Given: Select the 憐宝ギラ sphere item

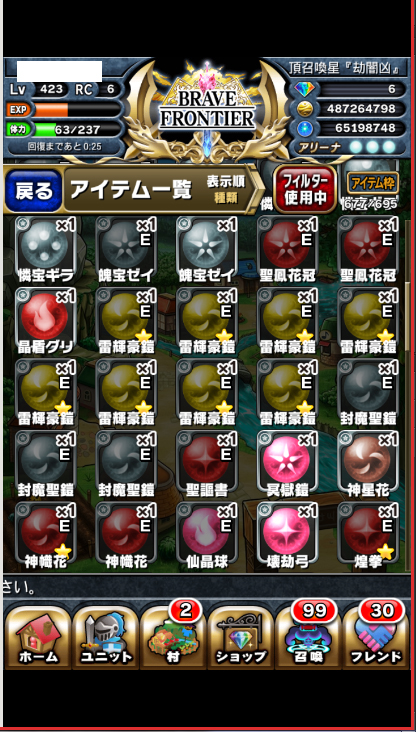Looking at the screenshot, I should click(x=46, y=249).
